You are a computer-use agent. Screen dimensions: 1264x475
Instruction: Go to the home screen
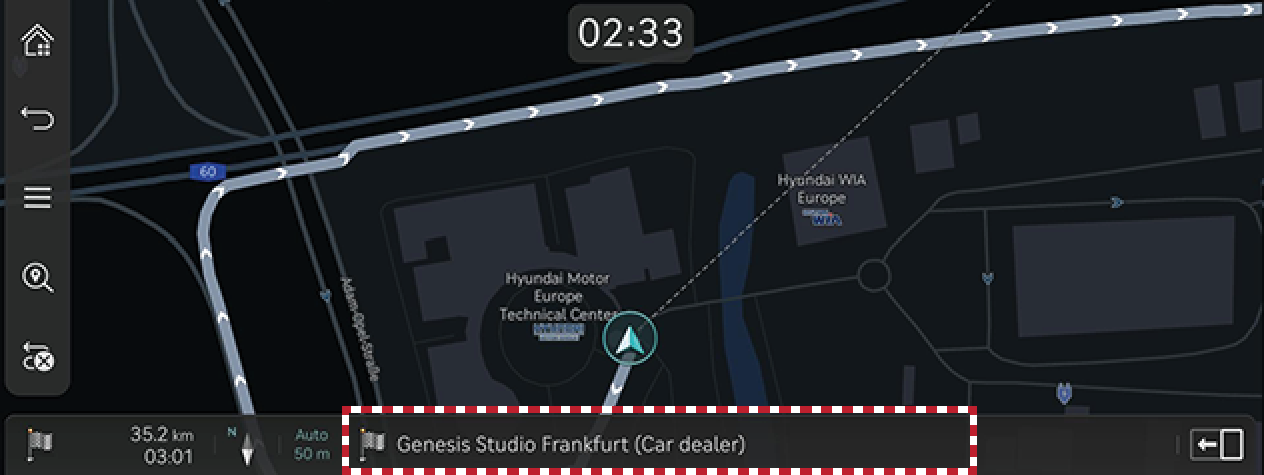[x=38, y=41]
